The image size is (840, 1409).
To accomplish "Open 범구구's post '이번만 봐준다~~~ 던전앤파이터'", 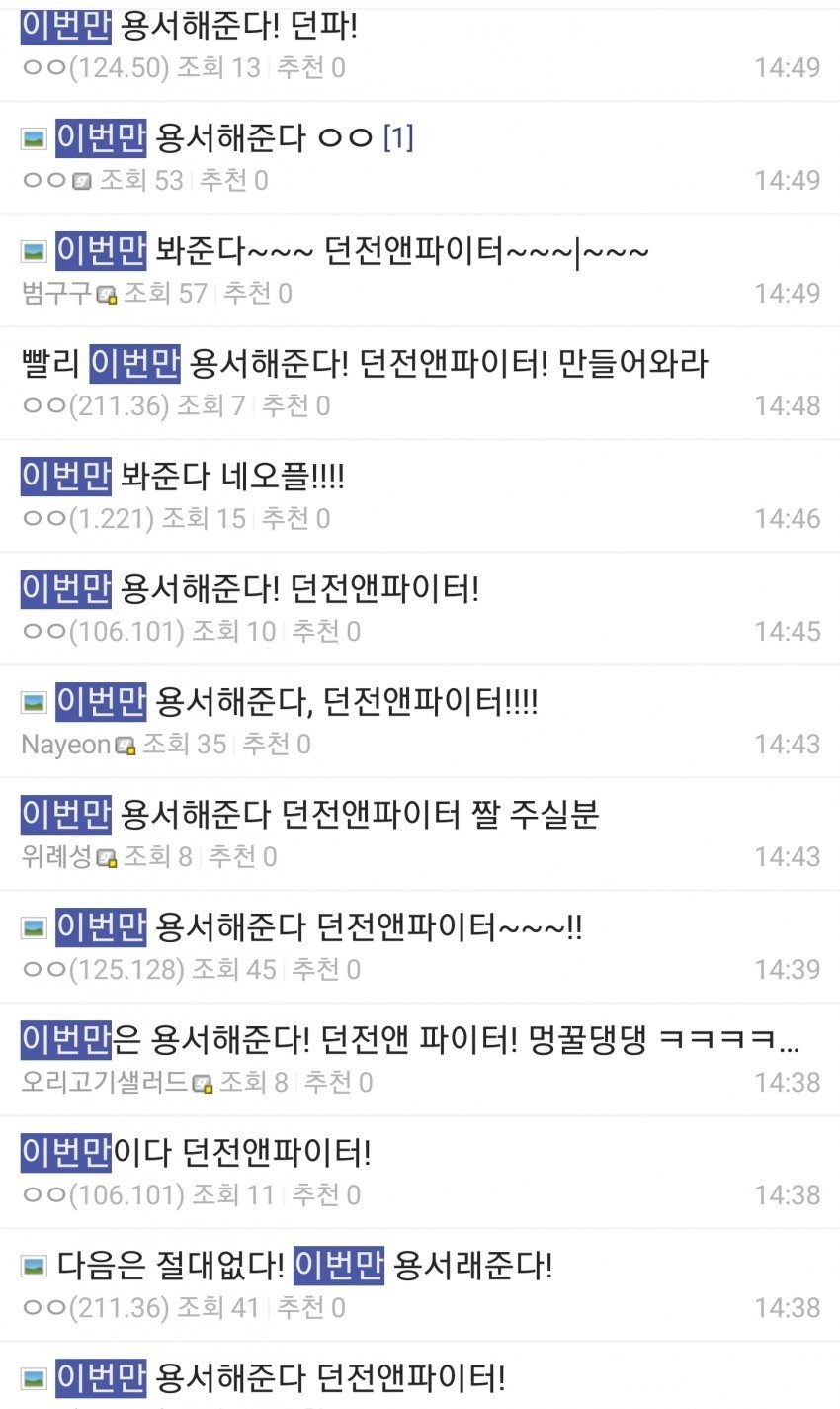I will 352,251.
